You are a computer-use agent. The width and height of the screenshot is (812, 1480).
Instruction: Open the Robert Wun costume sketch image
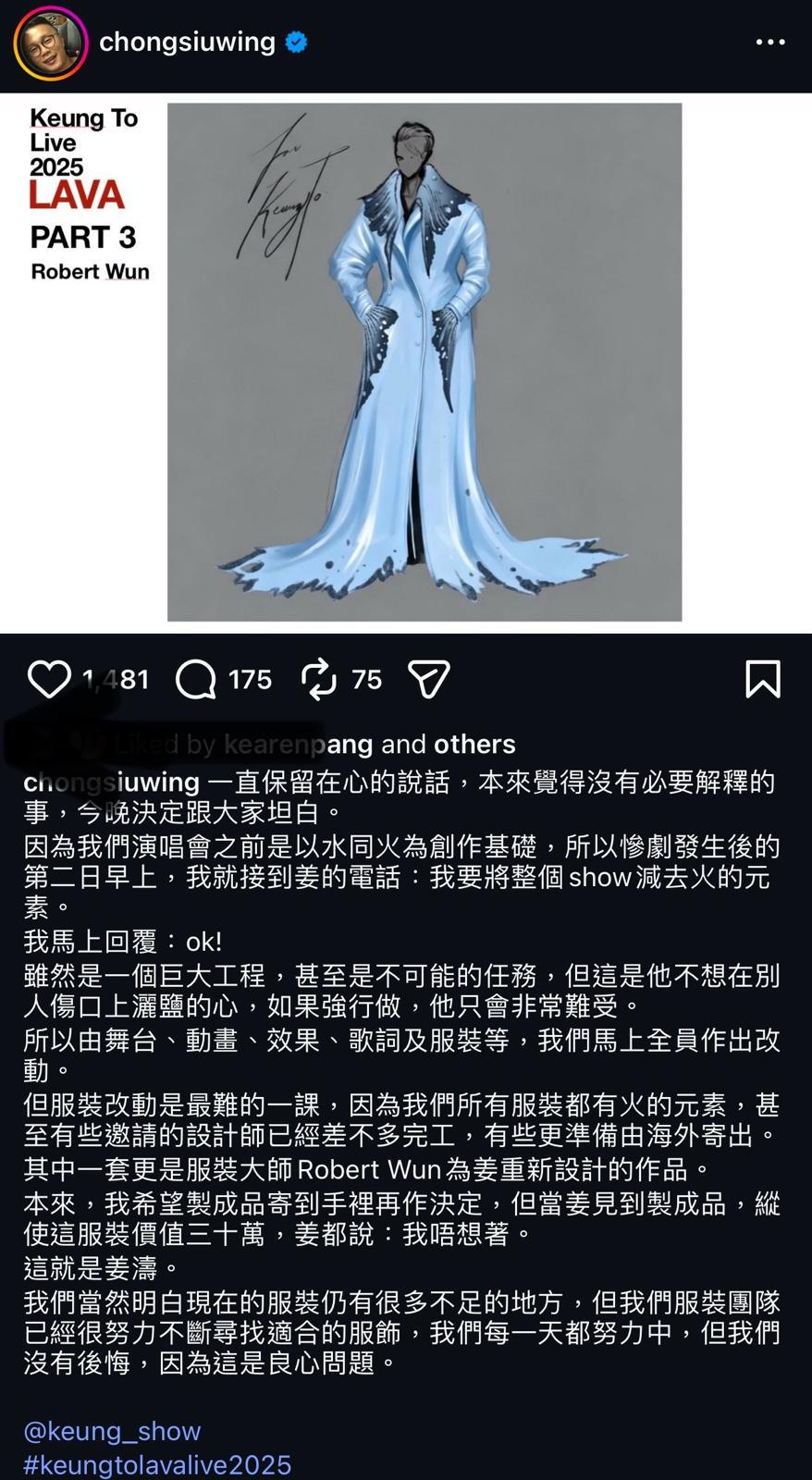click(x=424, y=361)
